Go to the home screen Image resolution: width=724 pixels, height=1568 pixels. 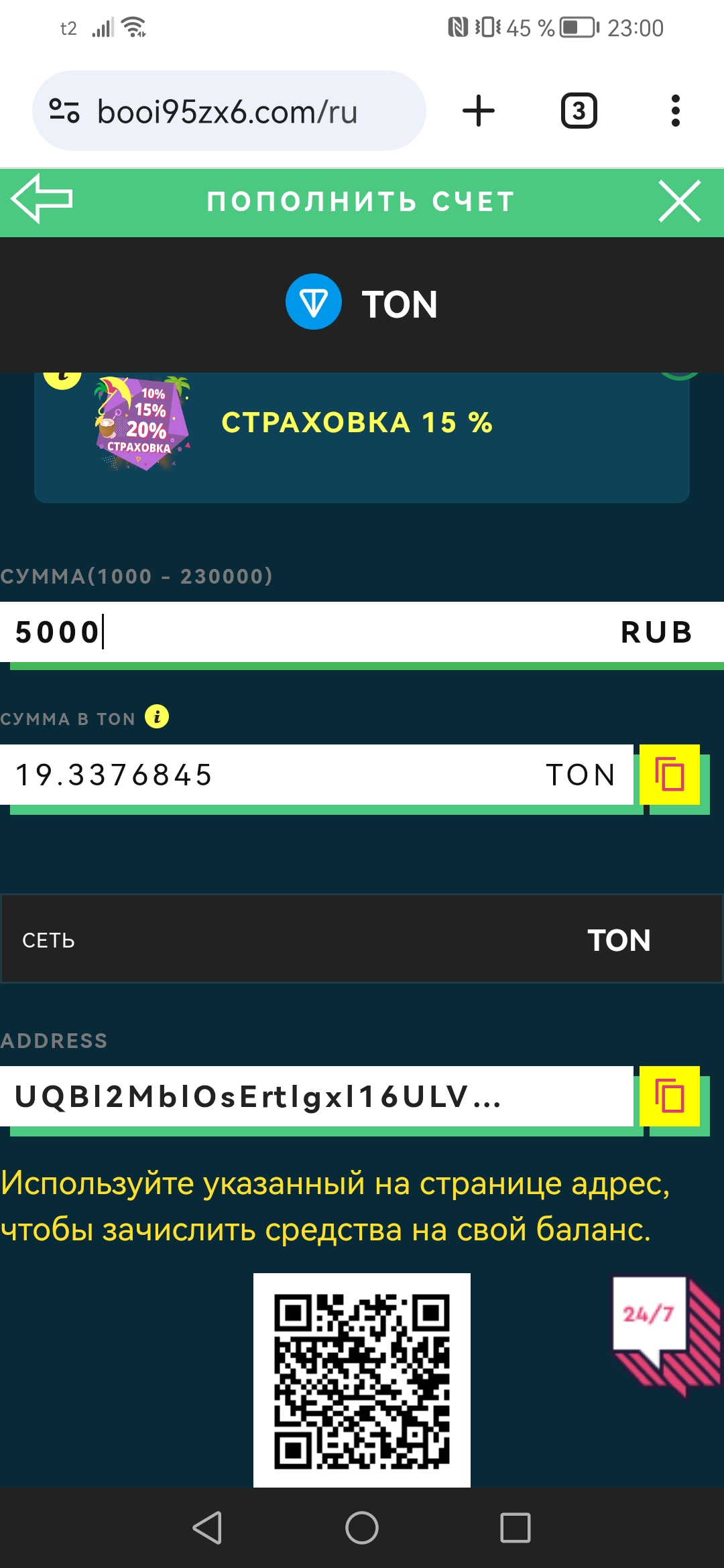coord(362,1528)
